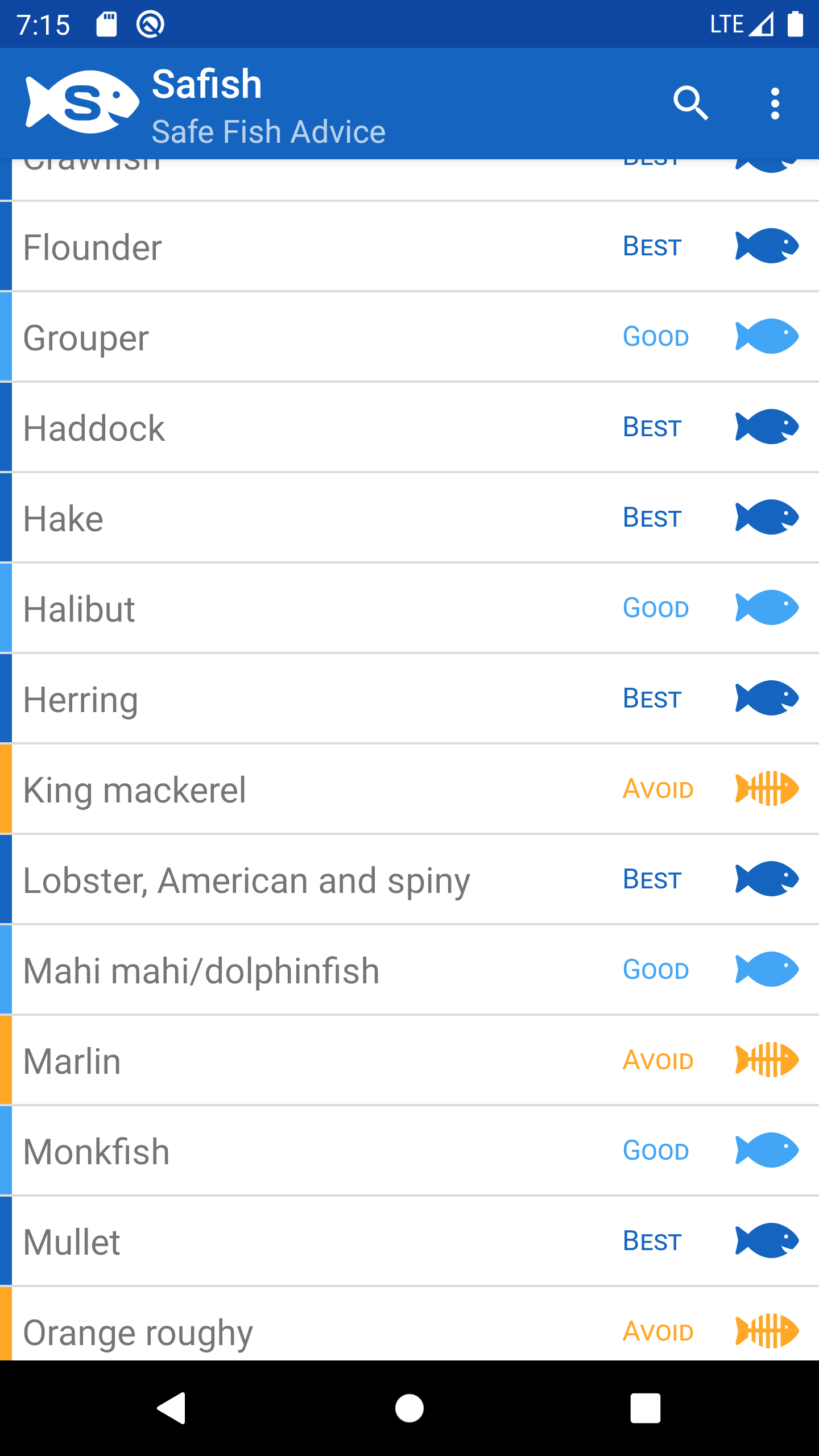
Task: Open the overflow menu
Action: [774, 104]
